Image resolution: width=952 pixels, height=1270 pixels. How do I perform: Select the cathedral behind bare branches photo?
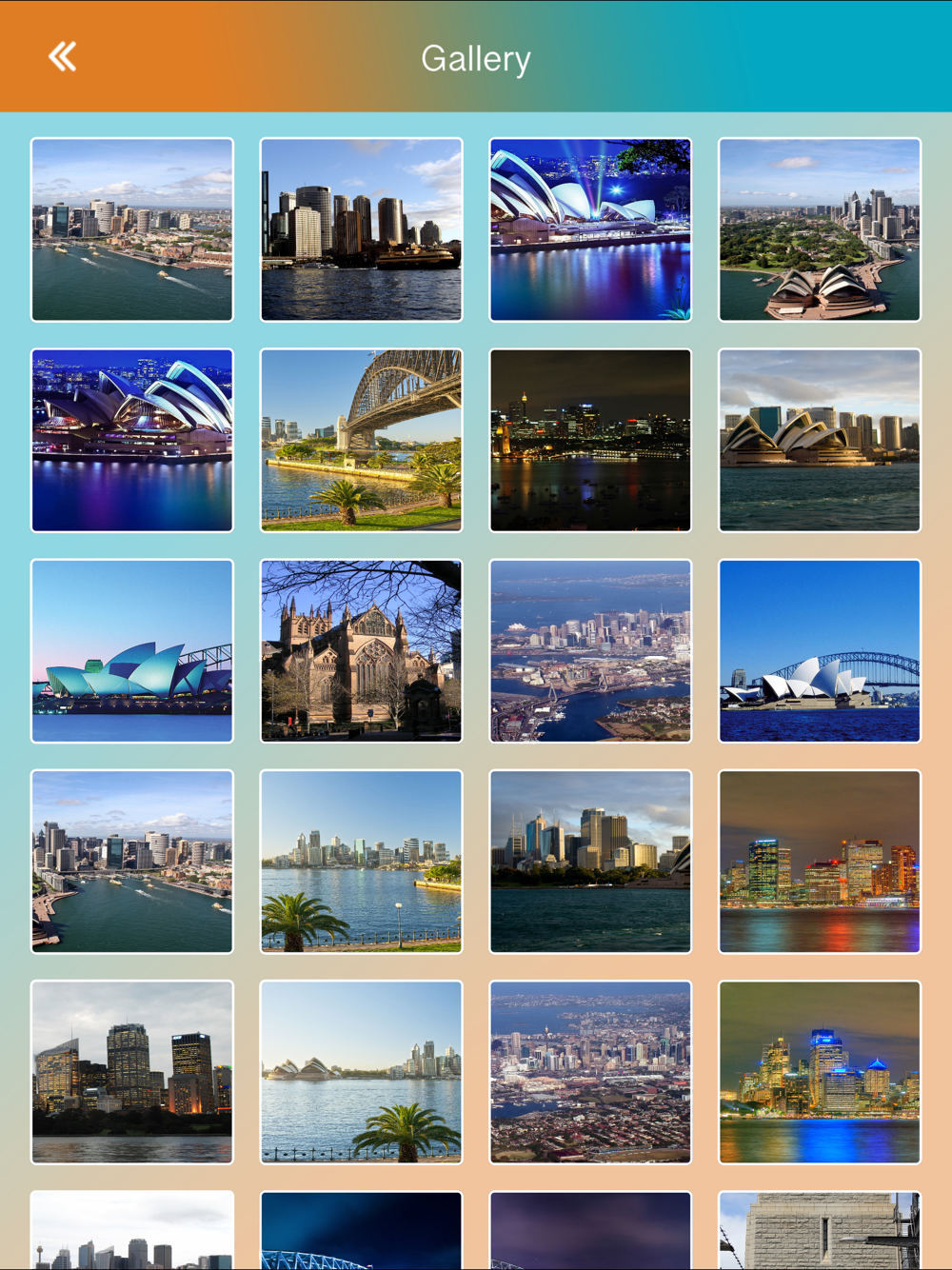[x=361, y=650]
